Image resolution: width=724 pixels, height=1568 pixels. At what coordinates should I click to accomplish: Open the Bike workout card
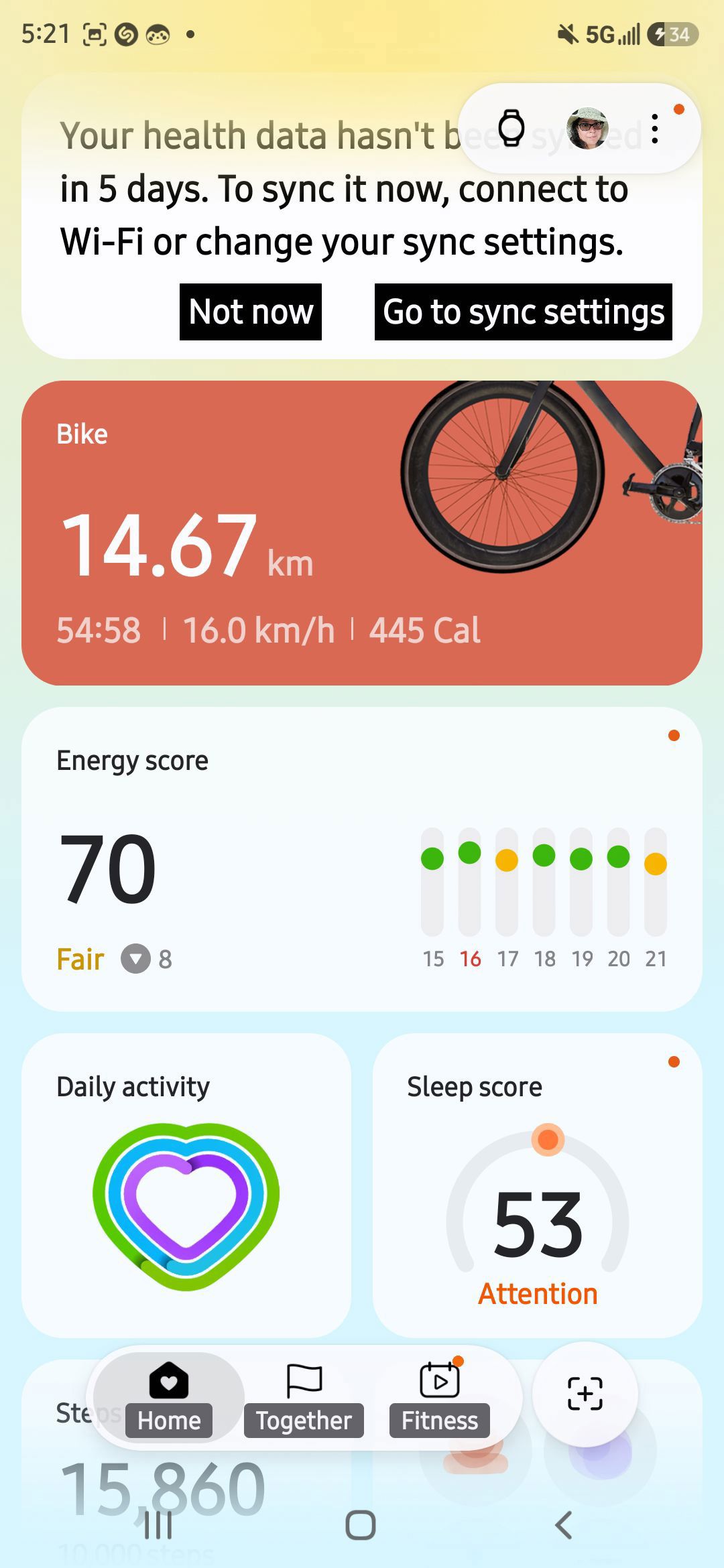coord(362,533)
